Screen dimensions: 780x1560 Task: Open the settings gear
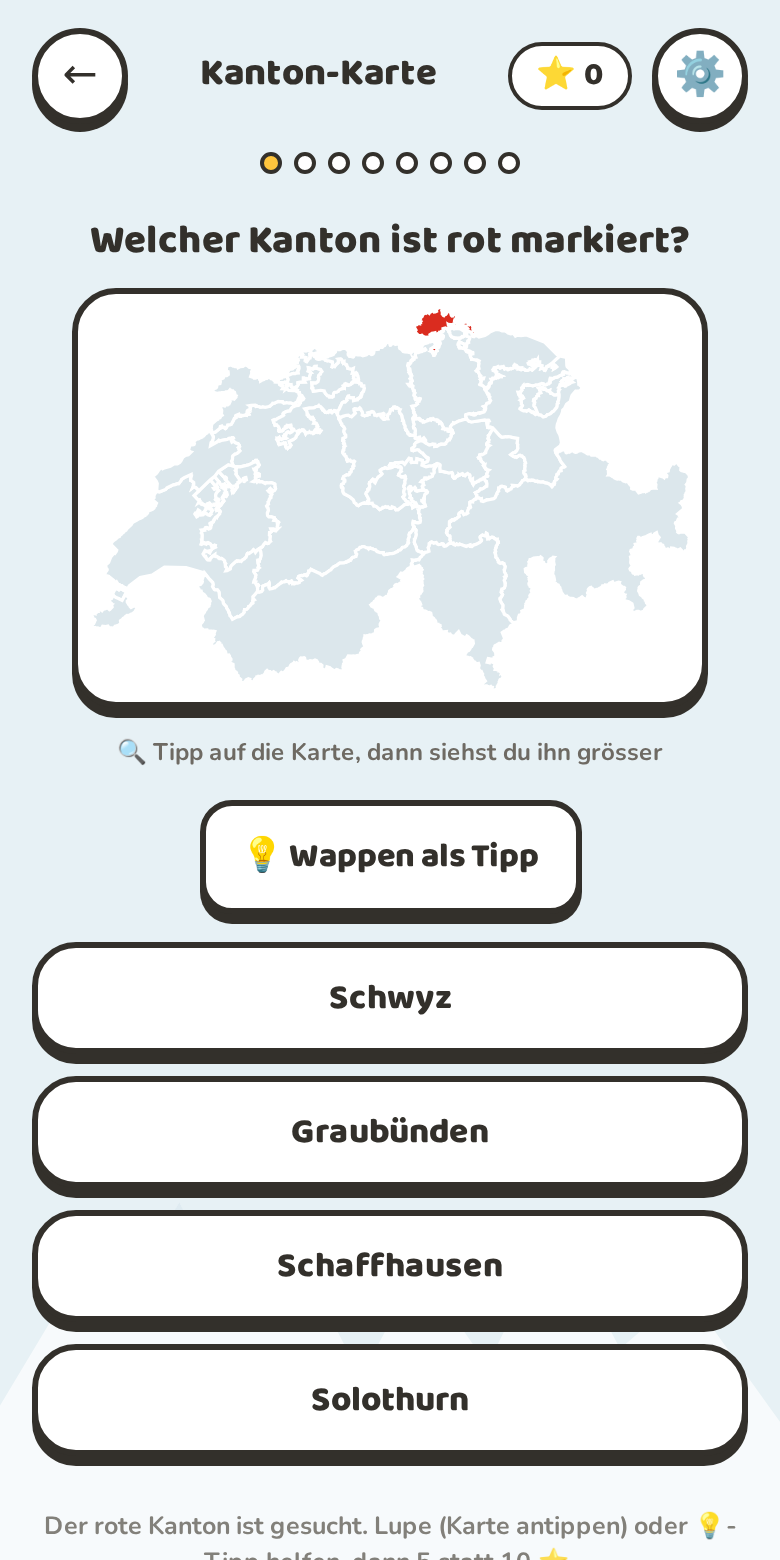point(700,76)
